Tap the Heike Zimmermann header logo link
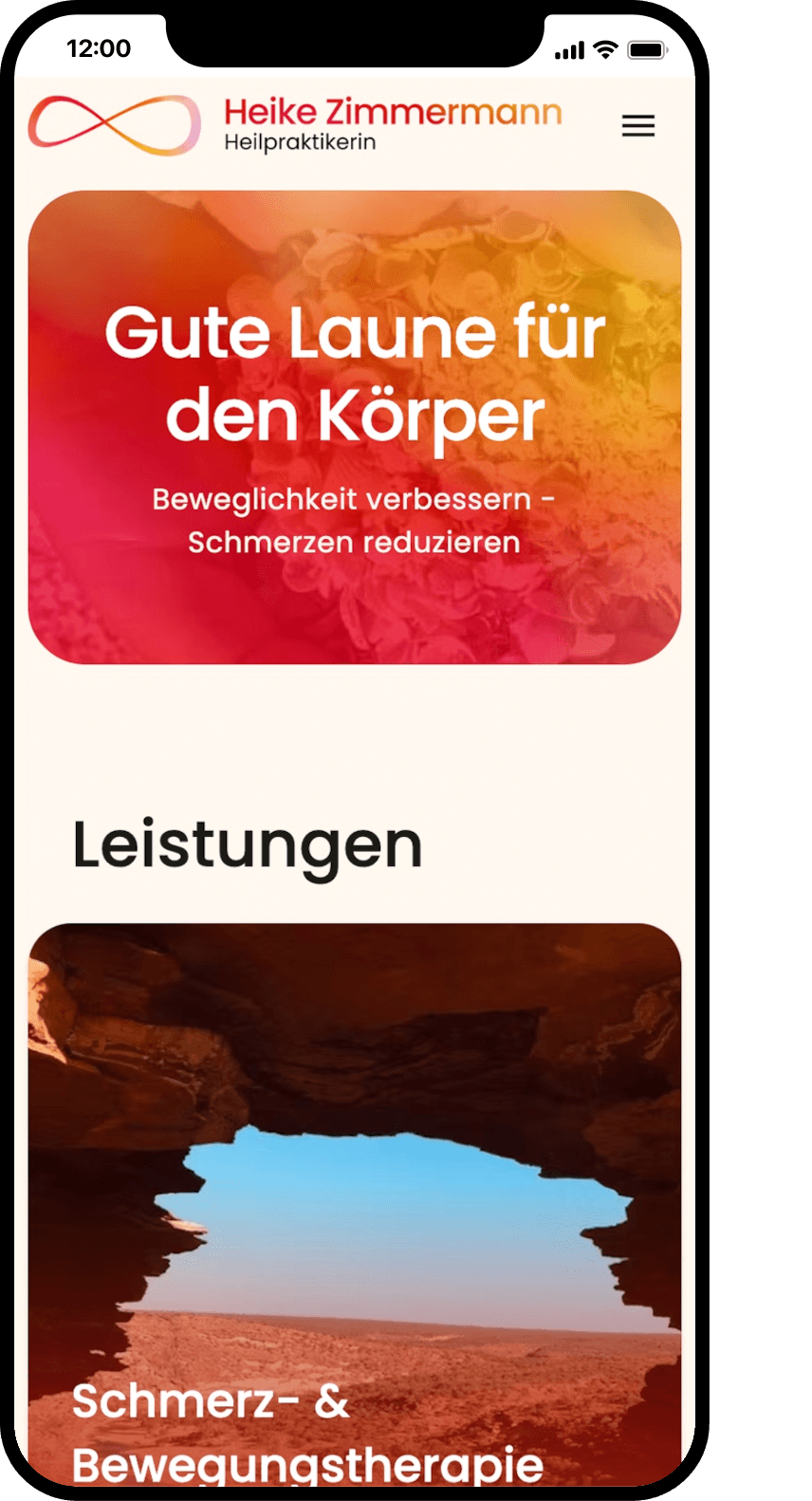The height and width of the screenshot is (1501, 812). pos(294,125)
